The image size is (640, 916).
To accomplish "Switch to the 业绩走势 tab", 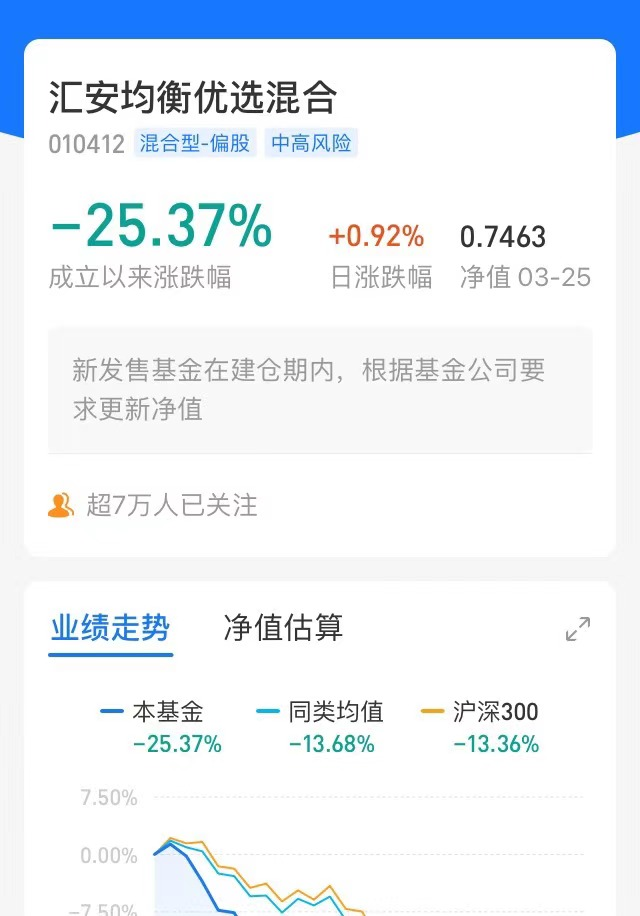I will 110,628.
